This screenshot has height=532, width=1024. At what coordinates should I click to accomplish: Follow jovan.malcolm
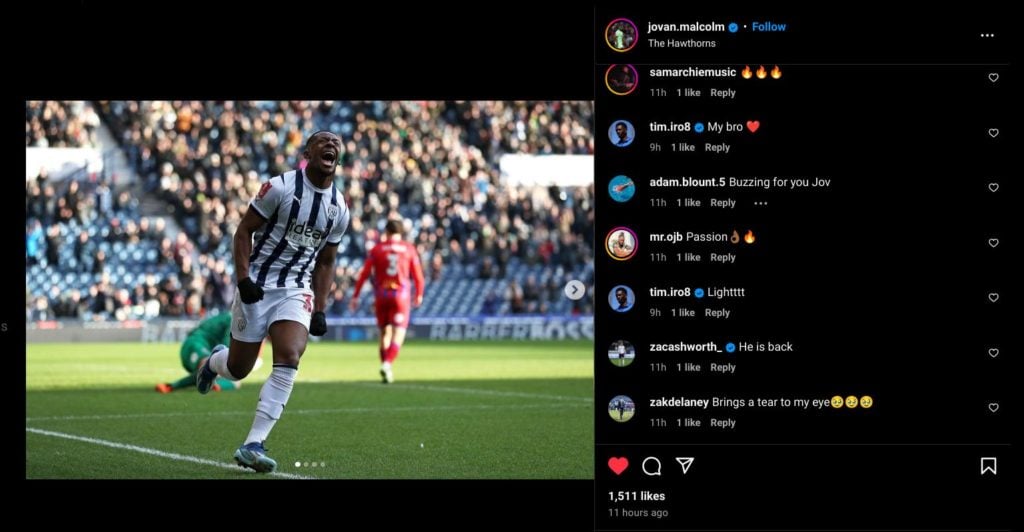click(768, 27)
